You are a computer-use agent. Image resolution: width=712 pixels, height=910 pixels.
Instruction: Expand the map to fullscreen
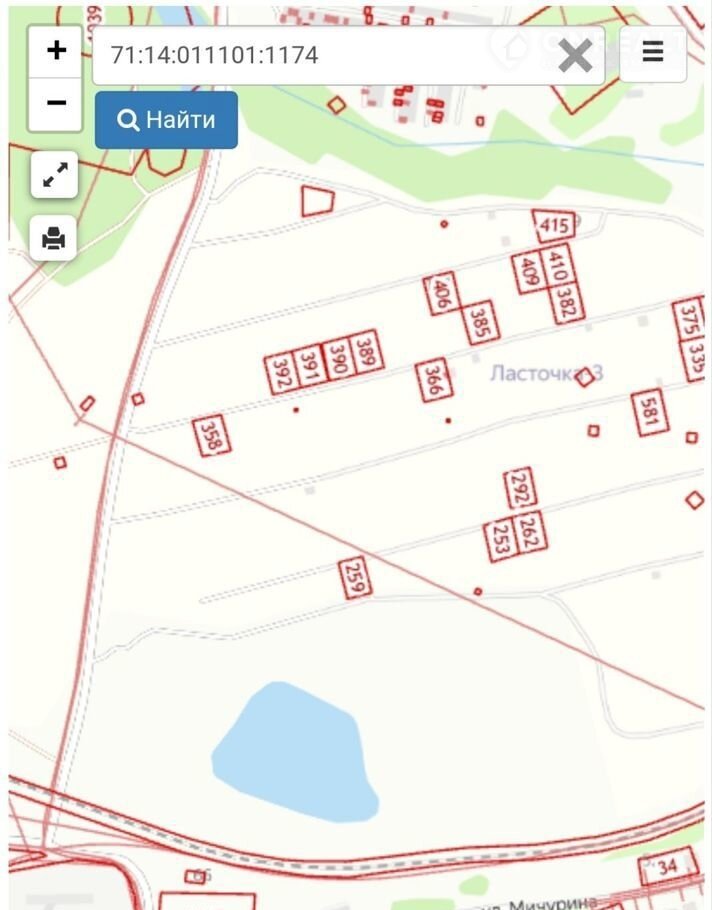(x=54, y=176)
